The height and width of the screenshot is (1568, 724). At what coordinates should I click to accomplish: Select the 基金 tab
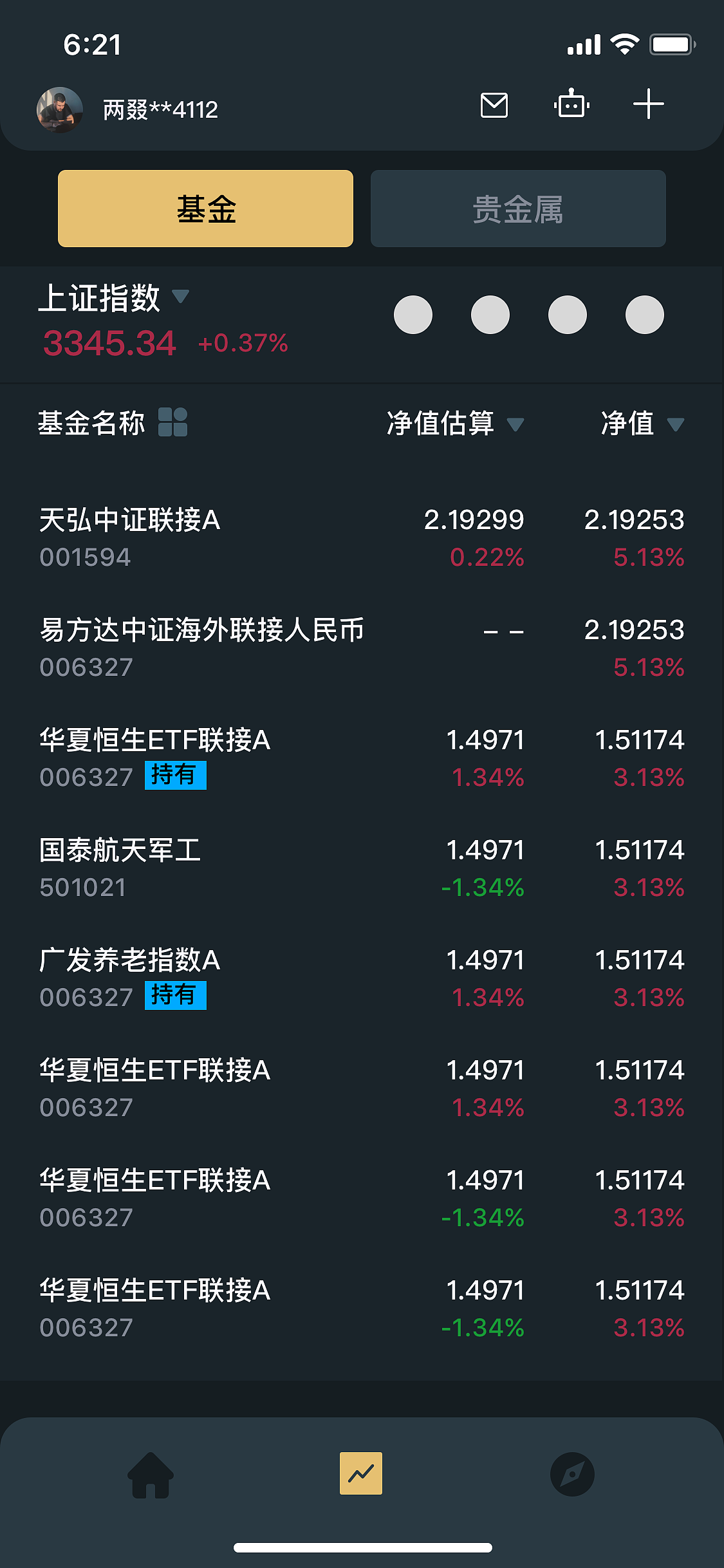tap(205, 208)
